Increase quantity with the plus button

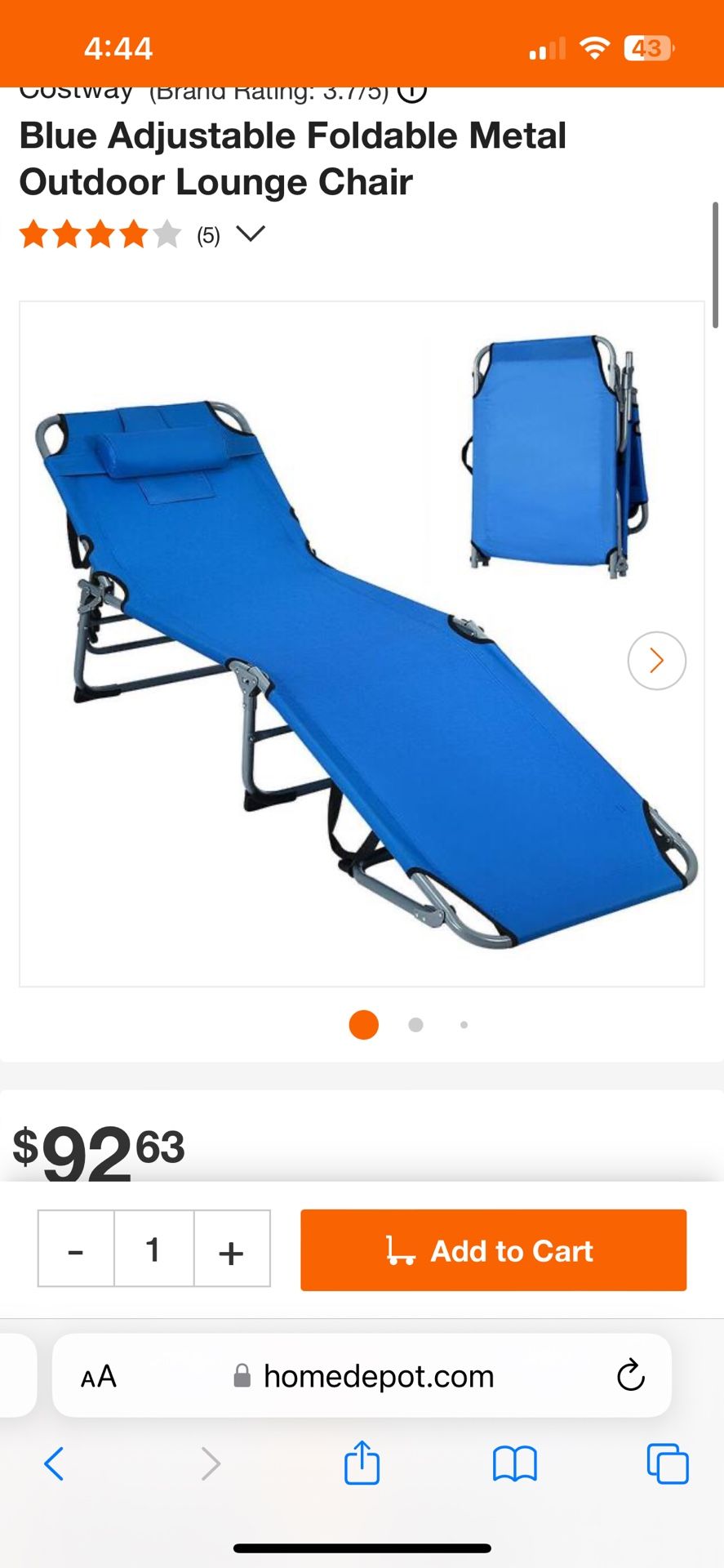232,1249
